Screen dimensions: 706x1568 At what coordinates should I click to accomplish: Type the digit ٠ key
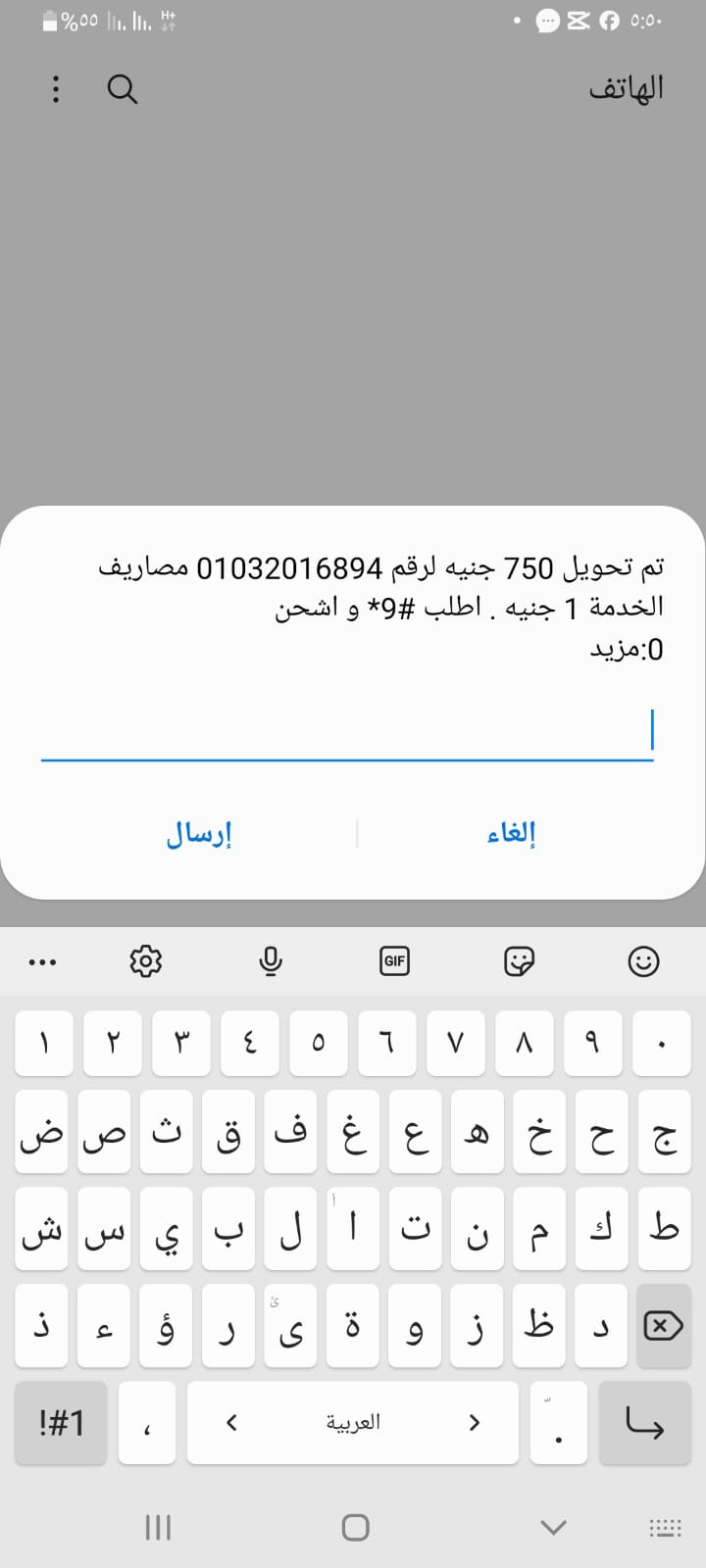tap(662, 1043)
